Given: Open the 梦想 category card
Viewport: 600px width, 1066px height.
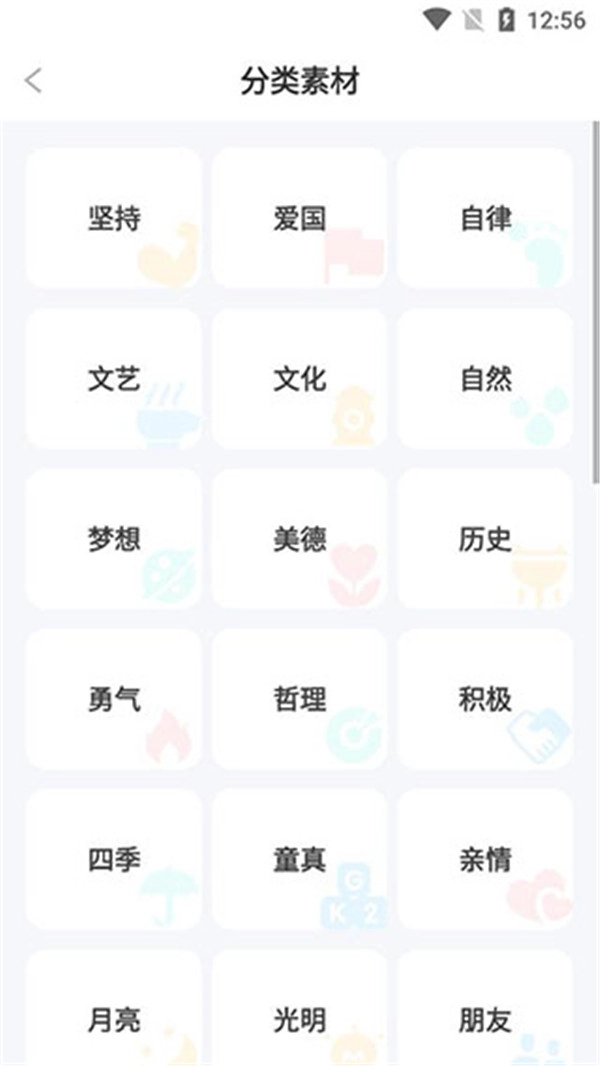Looking at the screenshot, I should pos(113,539).
